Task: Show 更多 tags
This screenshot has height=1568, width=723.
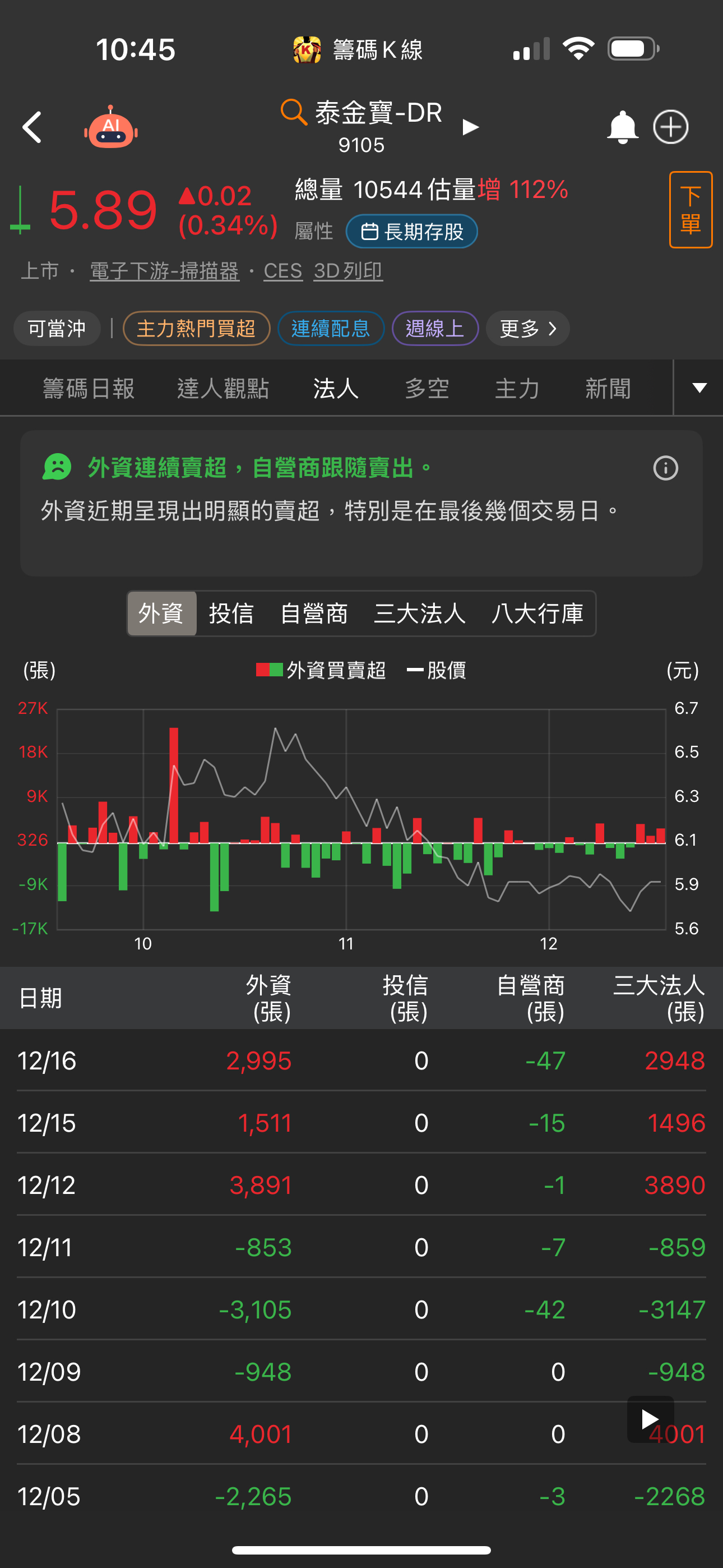Action: pos(527,329)
